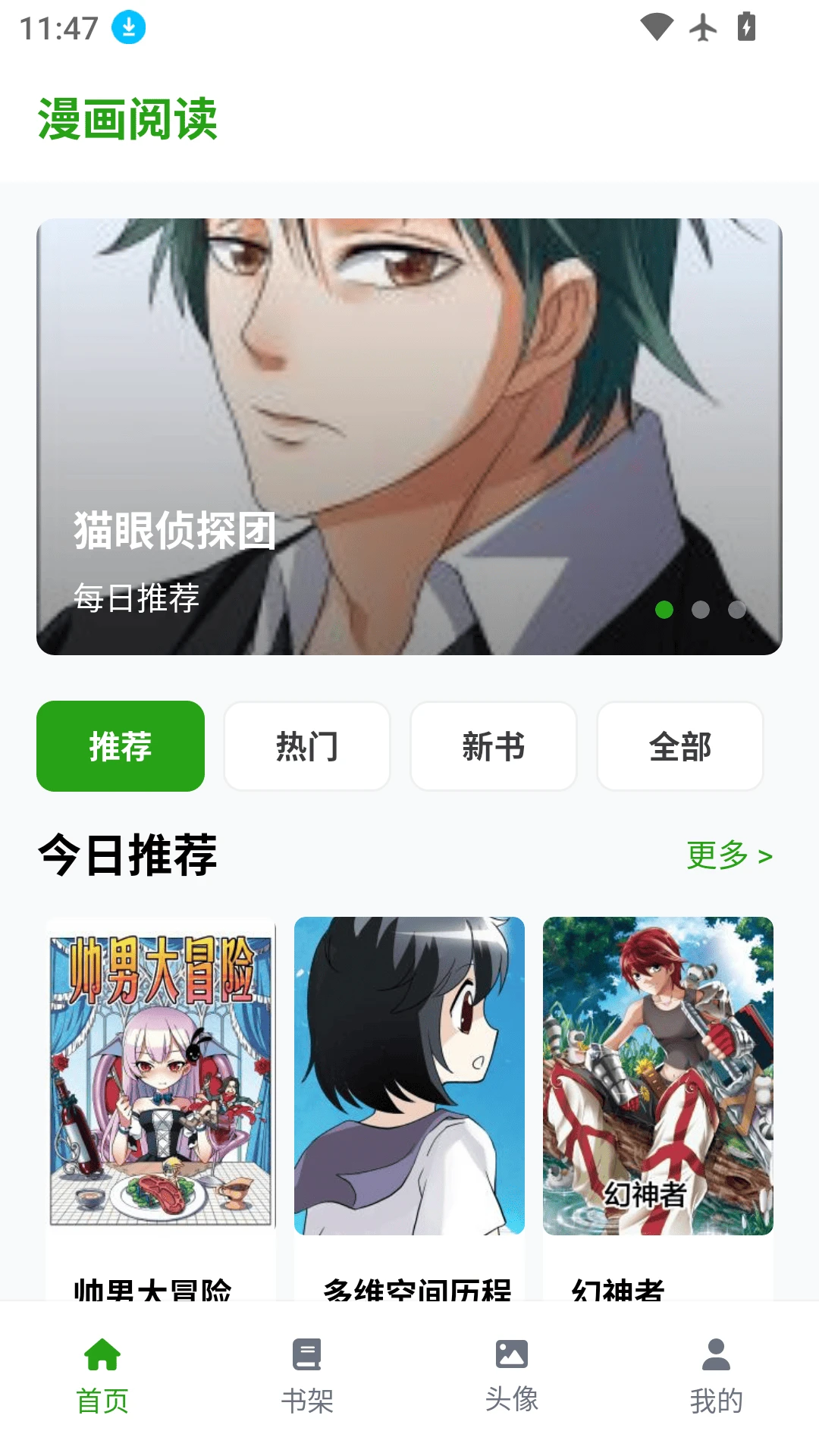Select the 新书 category filter
Viewport: 819px width, 1456px height.
493,745
